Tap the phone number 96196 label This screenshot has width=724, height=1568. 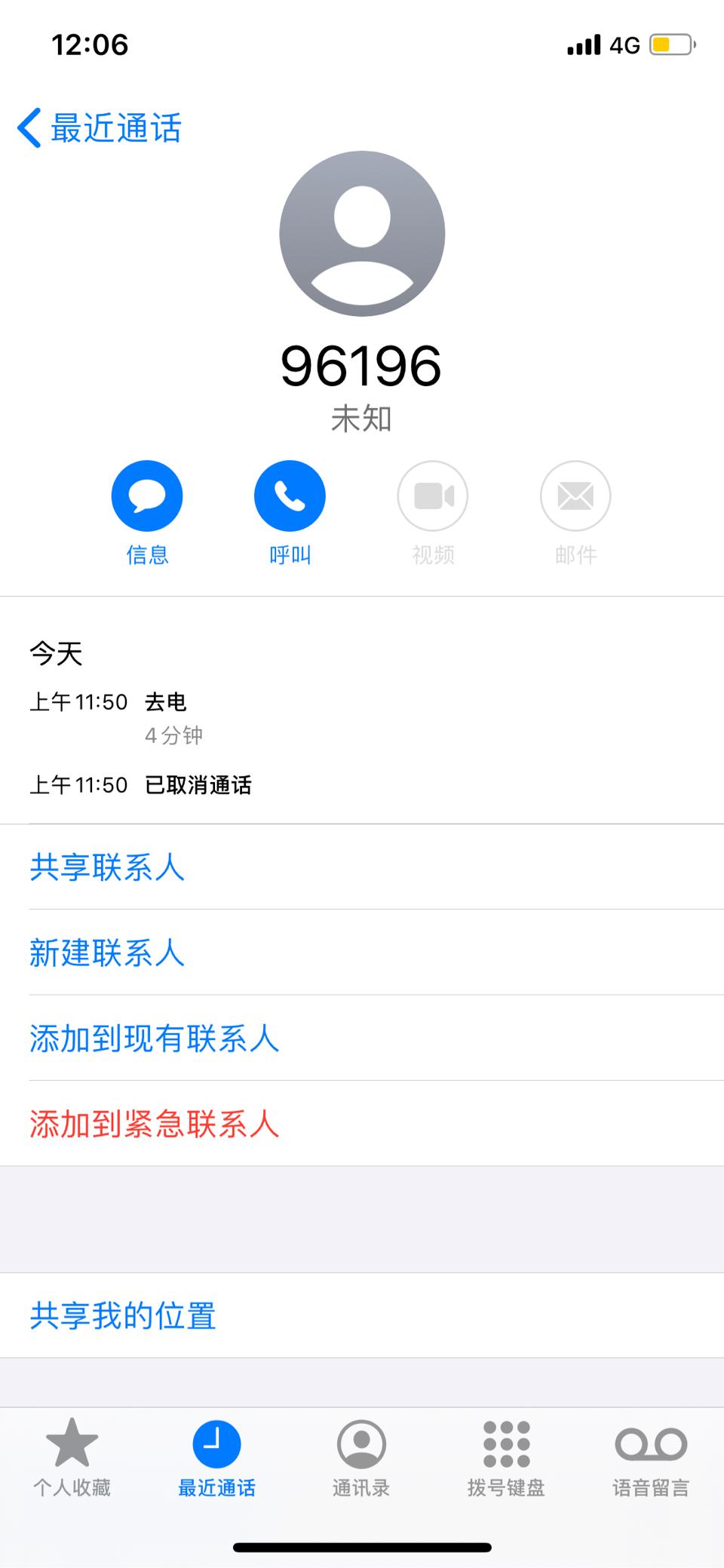pyautogui.click(x=361, y=367)
